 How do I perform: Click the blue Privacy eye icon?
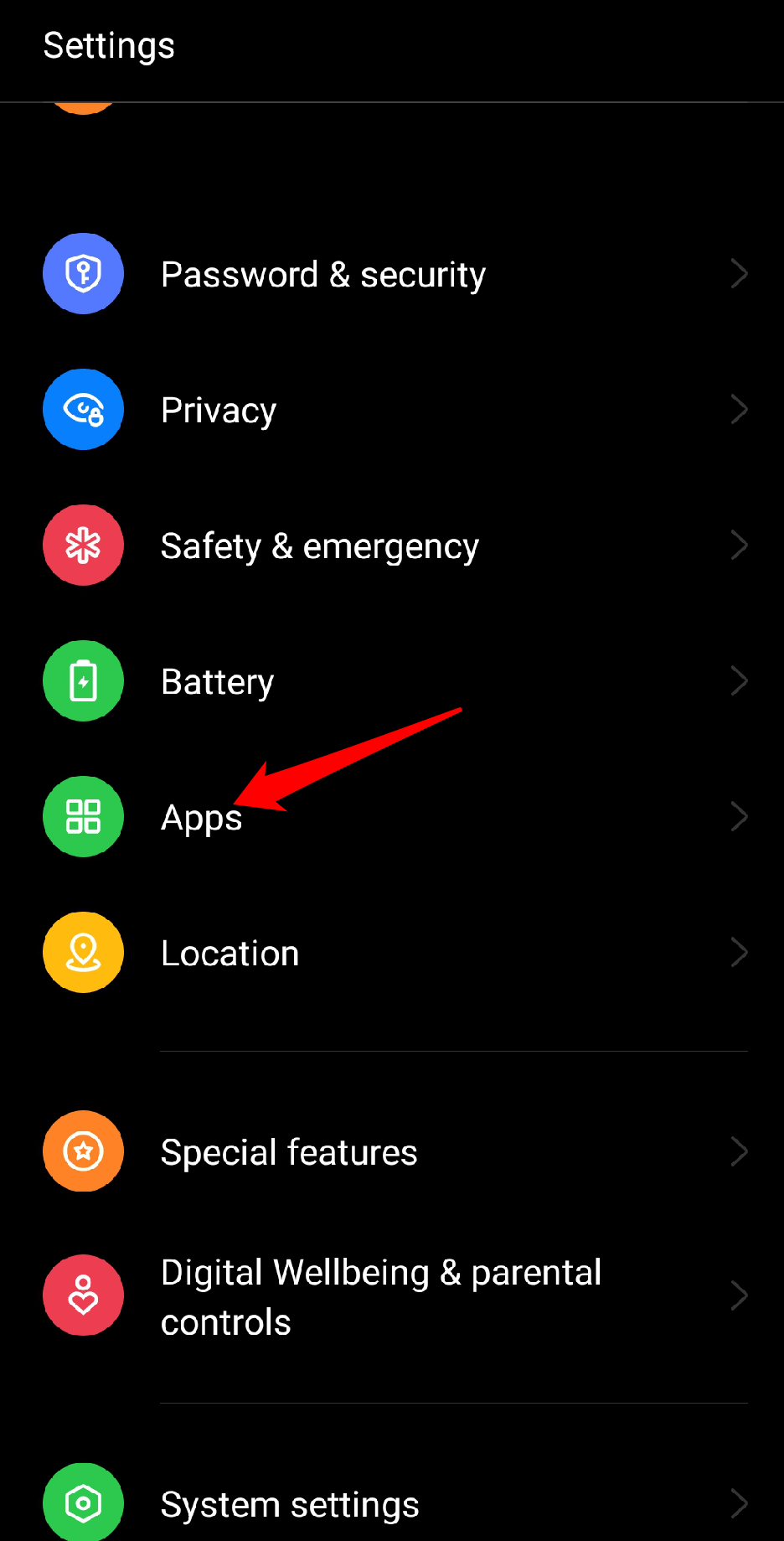[83, 409]
